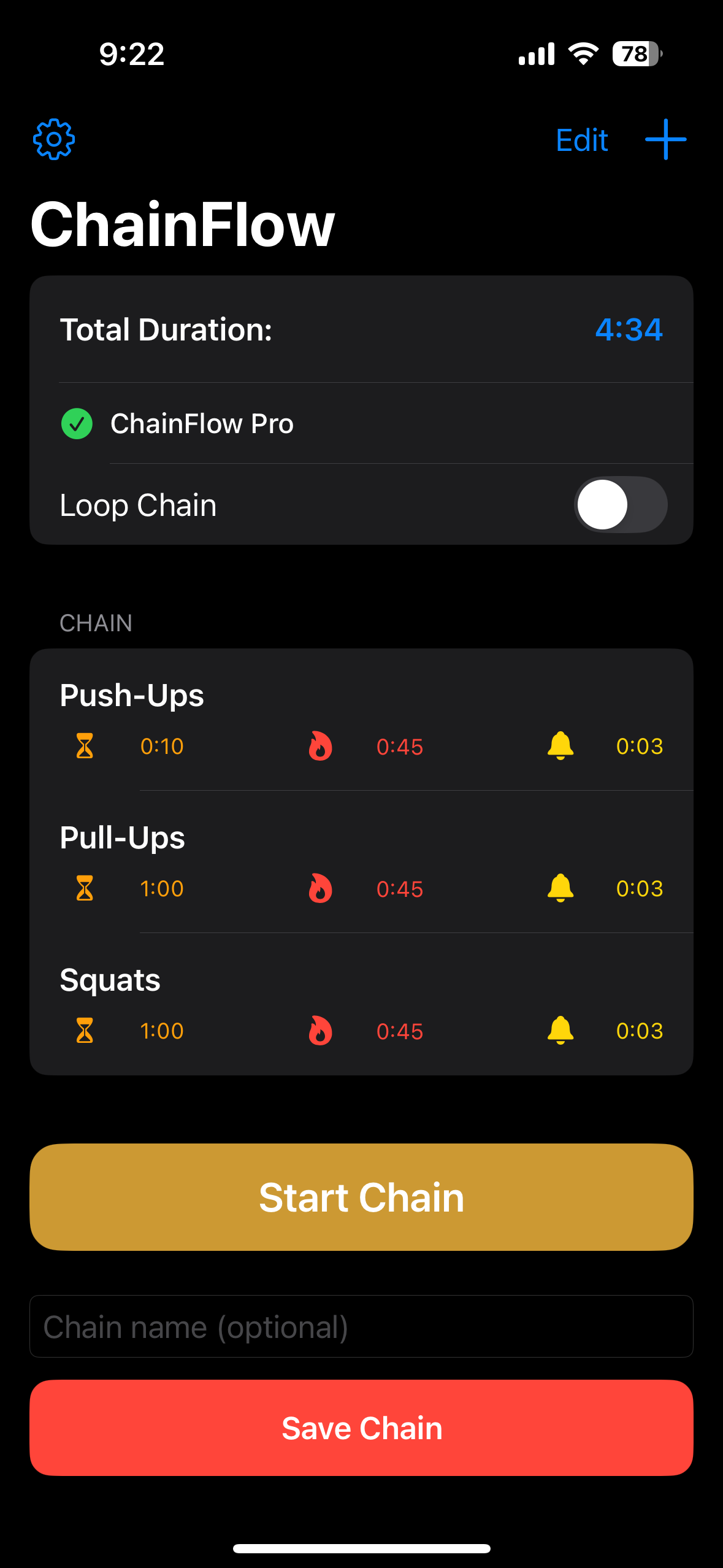This screenshot has height=1568, width=723.
Task: Tap the 0:10 prep time for Push-Ups
Action: pyautogui.click(x=161, y=747)
